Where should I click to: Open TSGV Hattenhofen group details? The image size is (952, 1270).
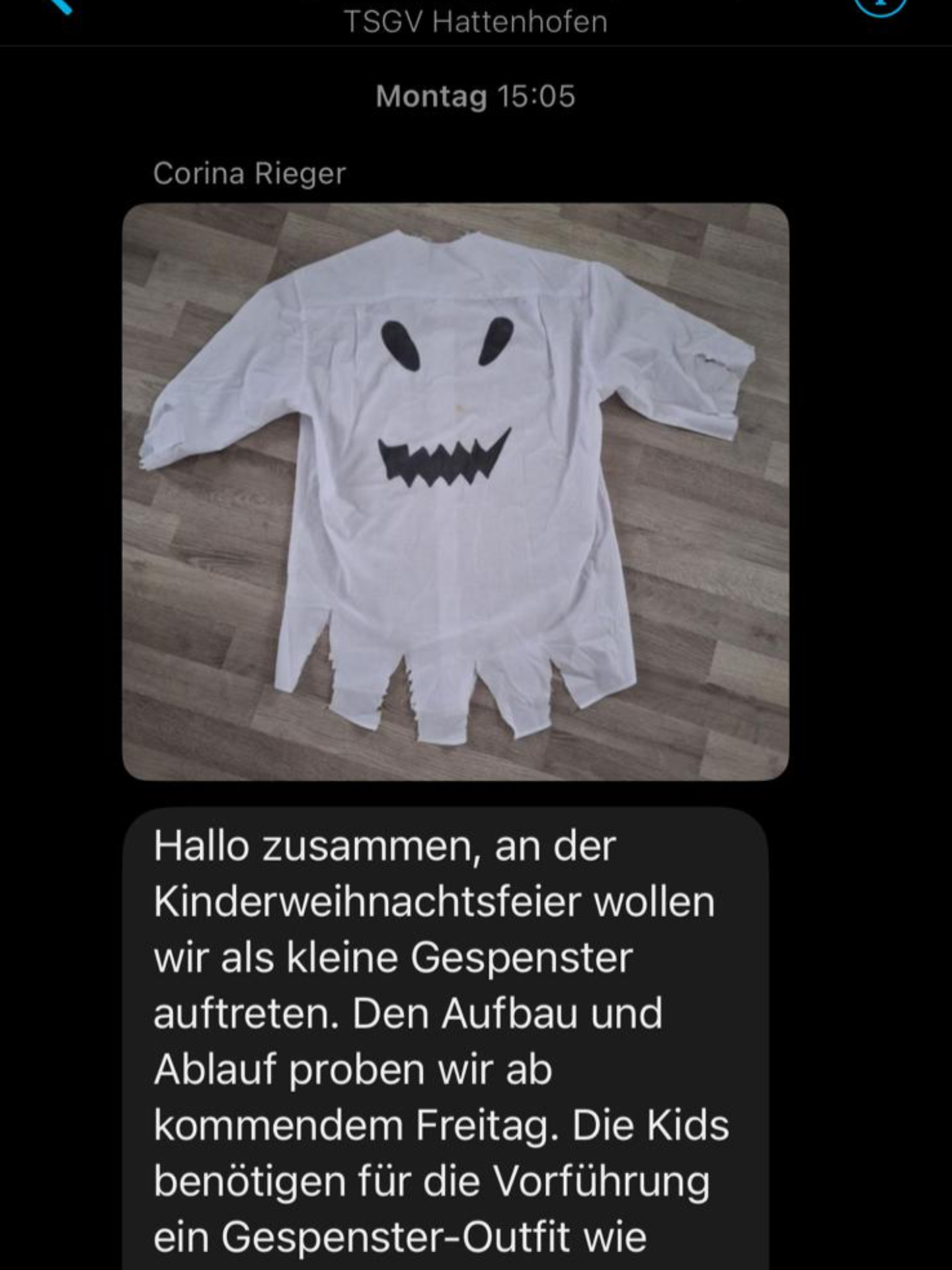[475, 22]
